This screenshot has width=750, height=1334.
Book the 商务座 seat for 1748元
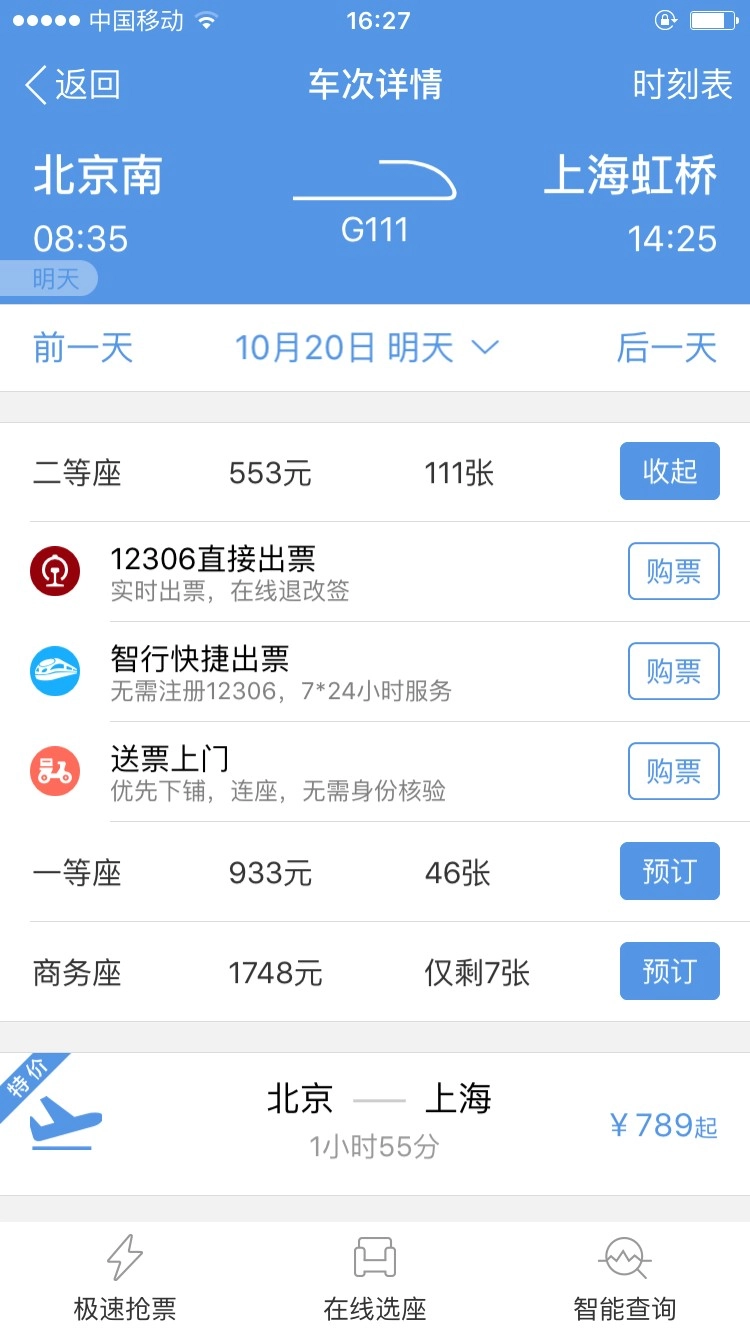pyautogui.click(x=669, y=971)
